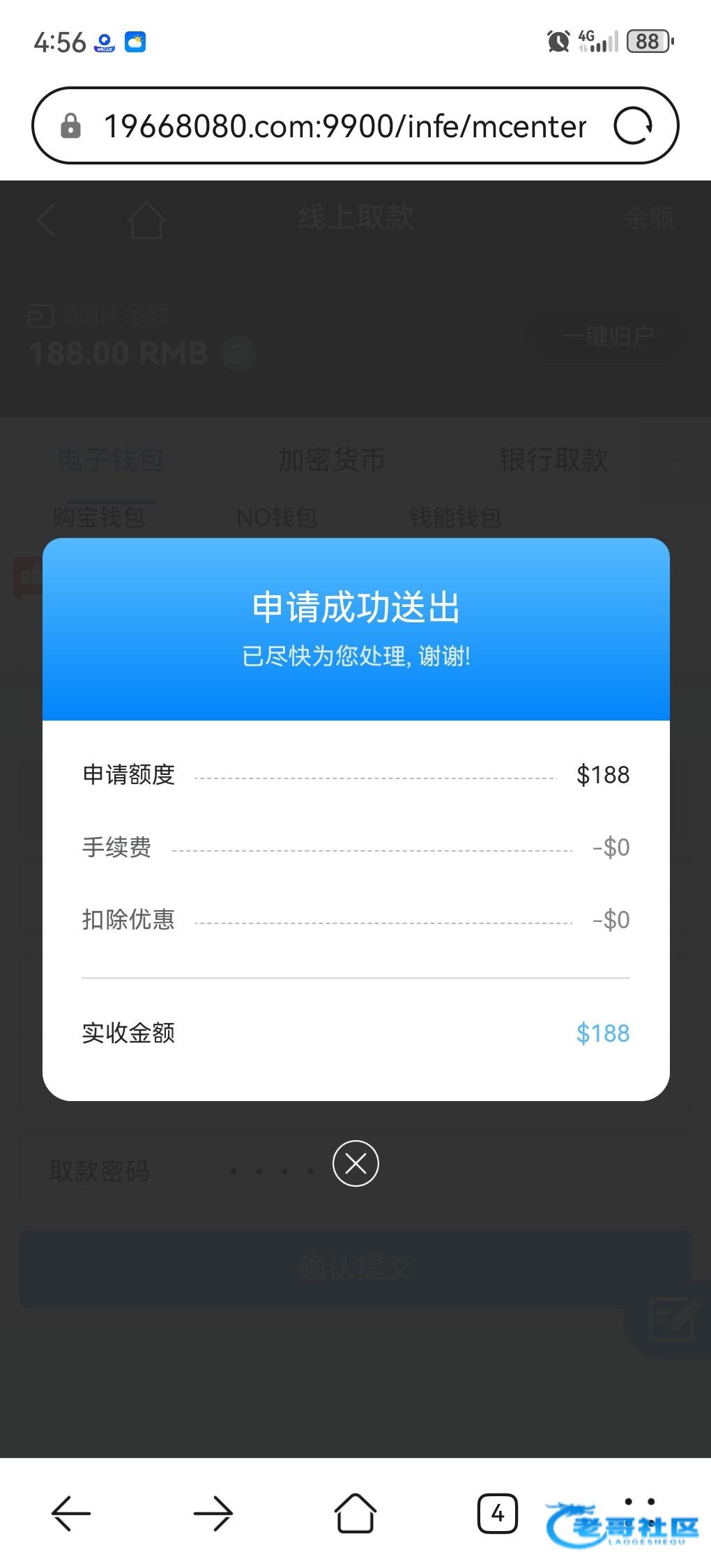Tap the browser URL address field
This screenshot has height=1568, width=711.
tap(345, 126)
